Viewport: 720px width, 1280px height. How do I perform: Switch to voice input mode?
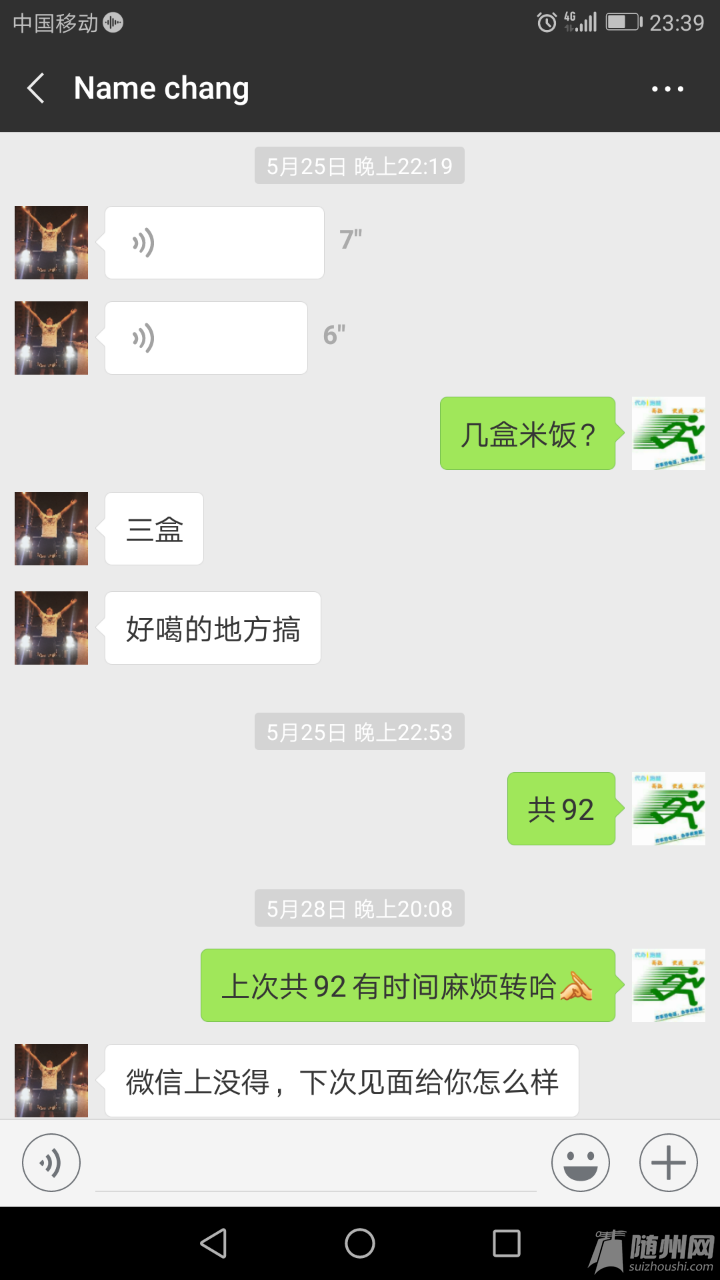click(51, 1163)
